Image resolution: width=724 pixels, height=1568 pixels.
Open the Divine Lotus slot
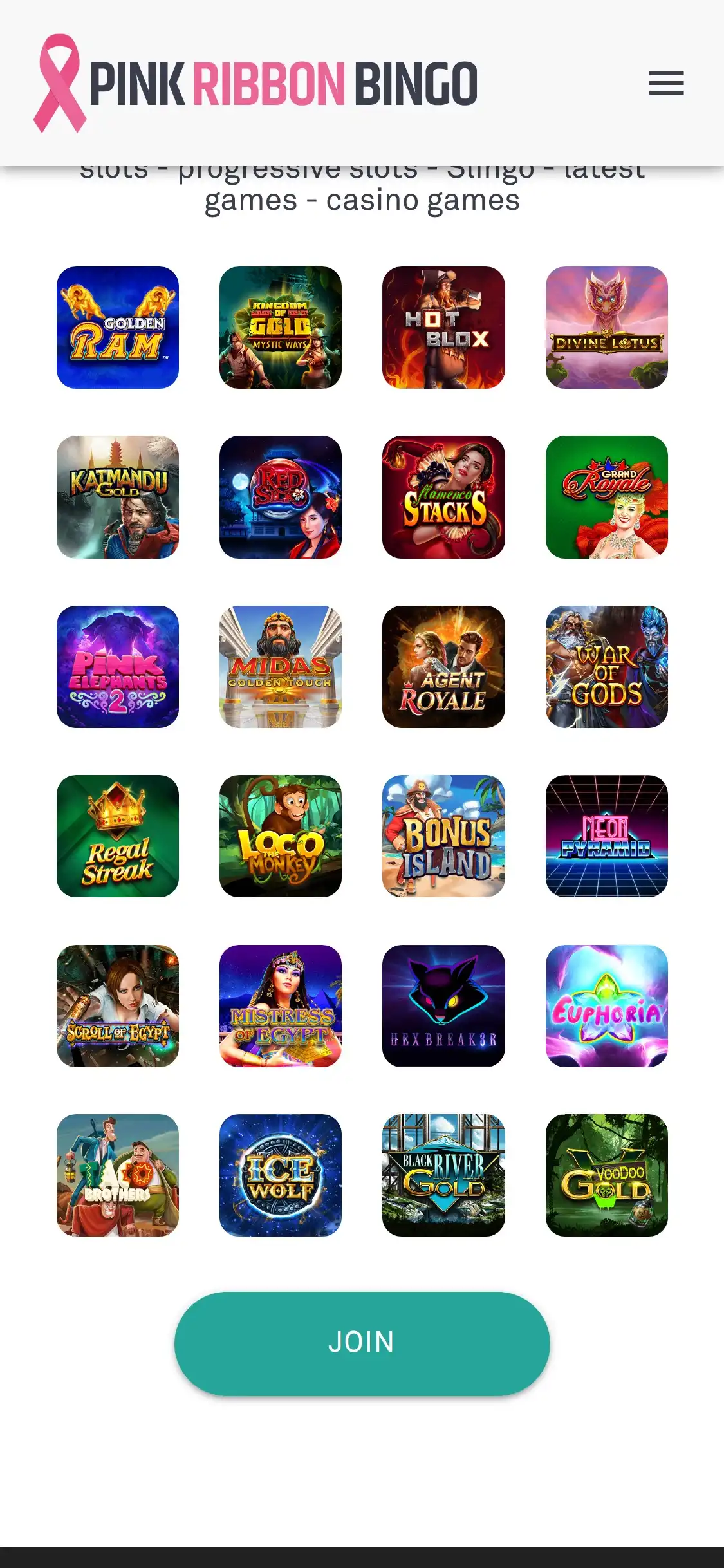tap(606, 328)
